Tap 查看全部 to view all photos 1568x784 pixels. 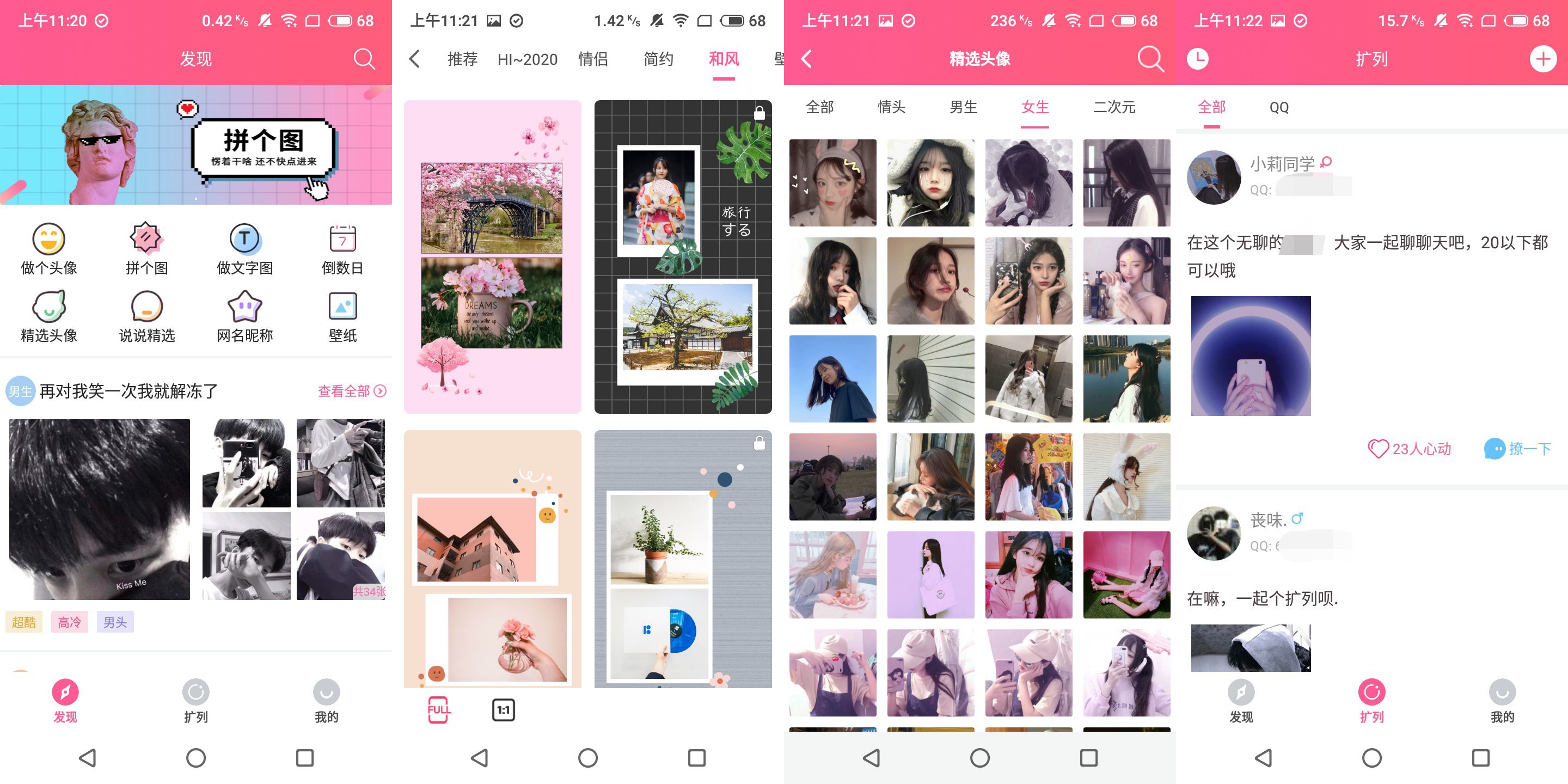click(351, 391)
